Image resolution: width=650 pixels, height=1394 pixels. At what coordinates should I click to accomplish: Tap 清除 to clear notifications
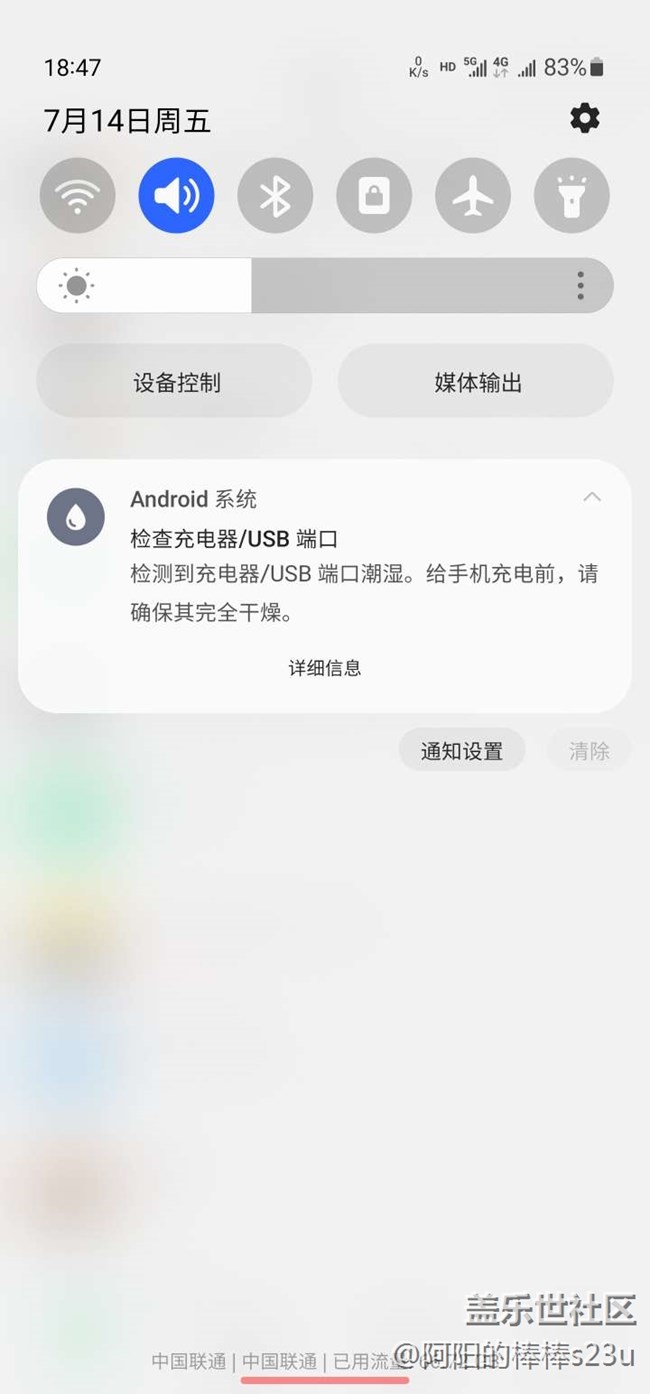[x=589, y=750]
